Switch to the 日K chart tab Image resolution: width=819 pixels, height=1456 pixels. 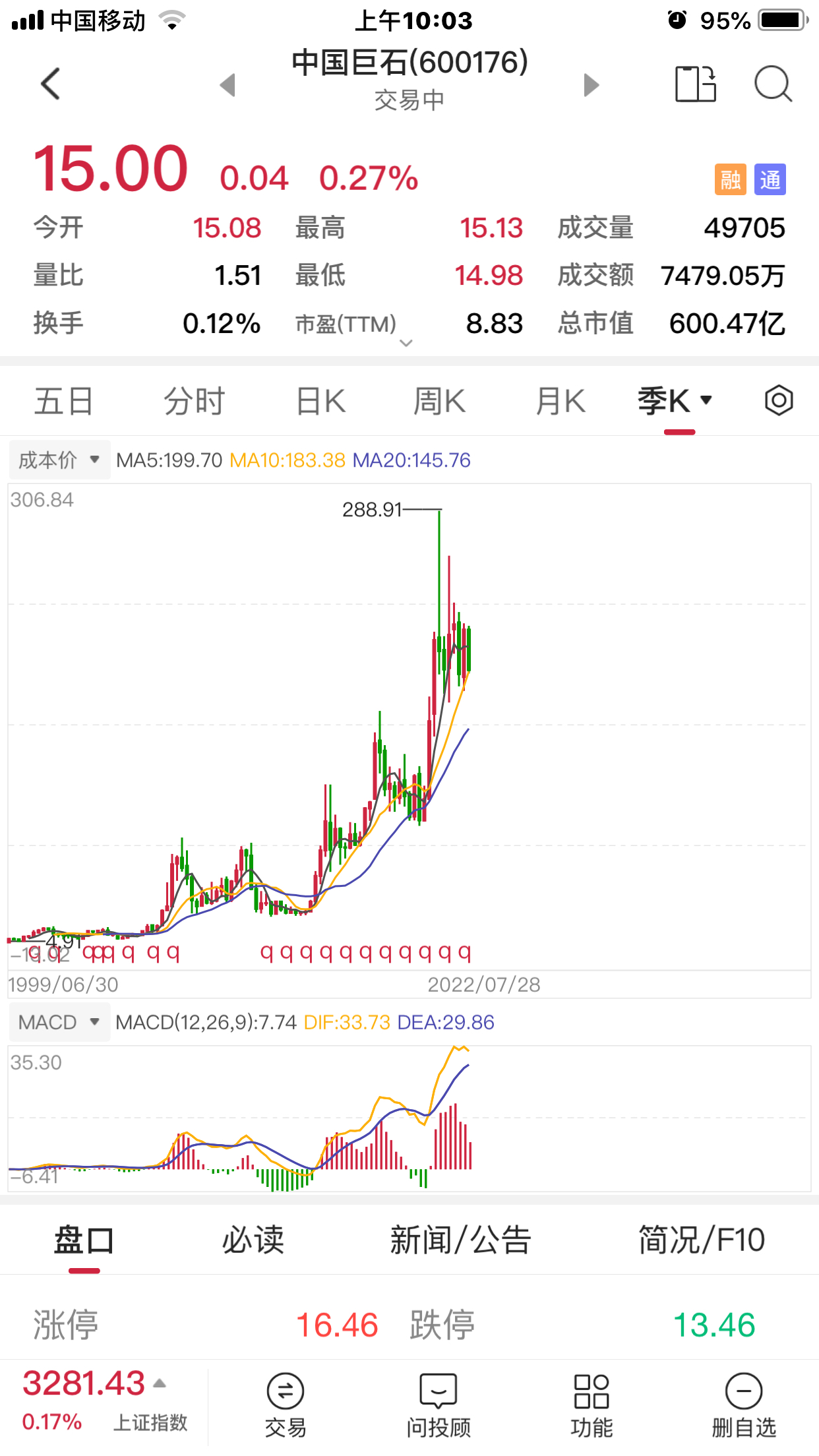click(x=321, y=401)
